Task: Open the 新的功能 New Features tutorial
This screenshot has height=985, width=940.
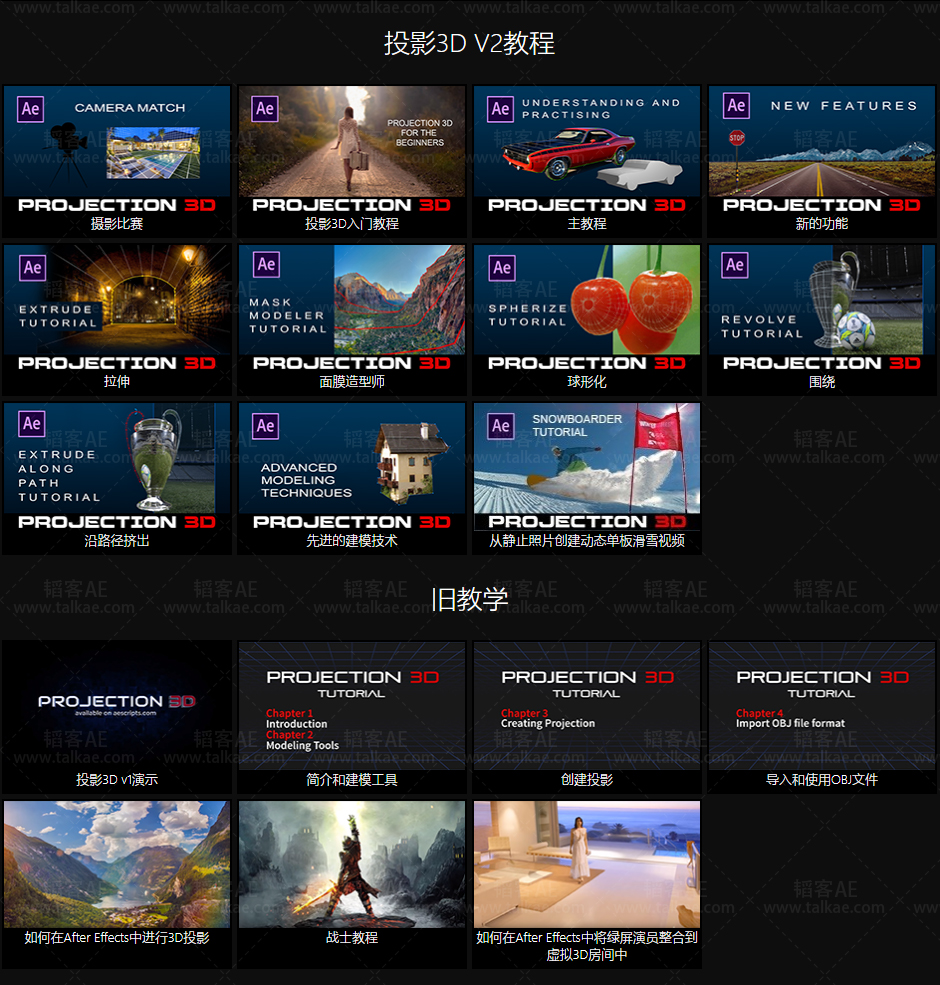Action: (822, 150)
